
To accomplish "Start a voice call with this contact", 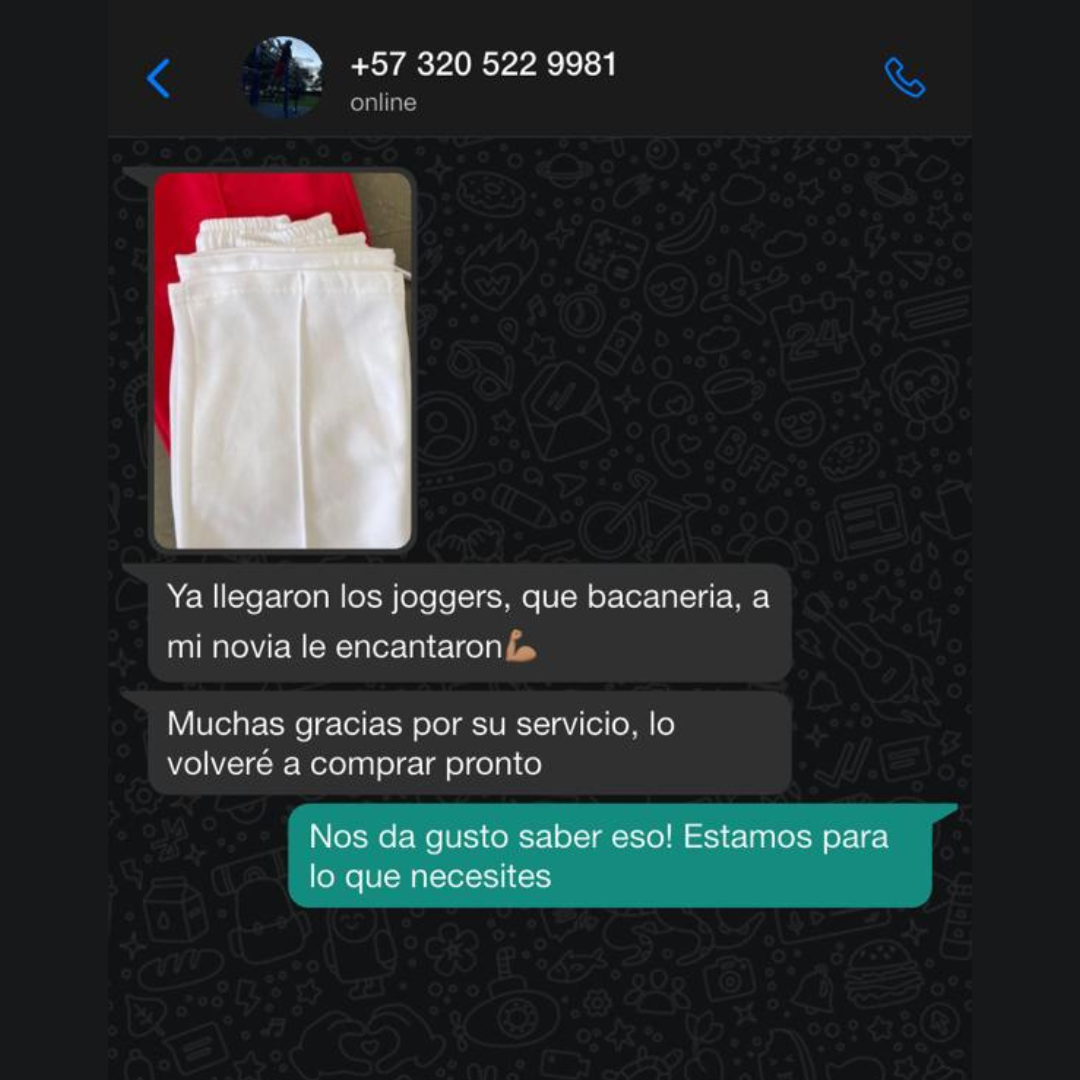I will tap(905, 78).
